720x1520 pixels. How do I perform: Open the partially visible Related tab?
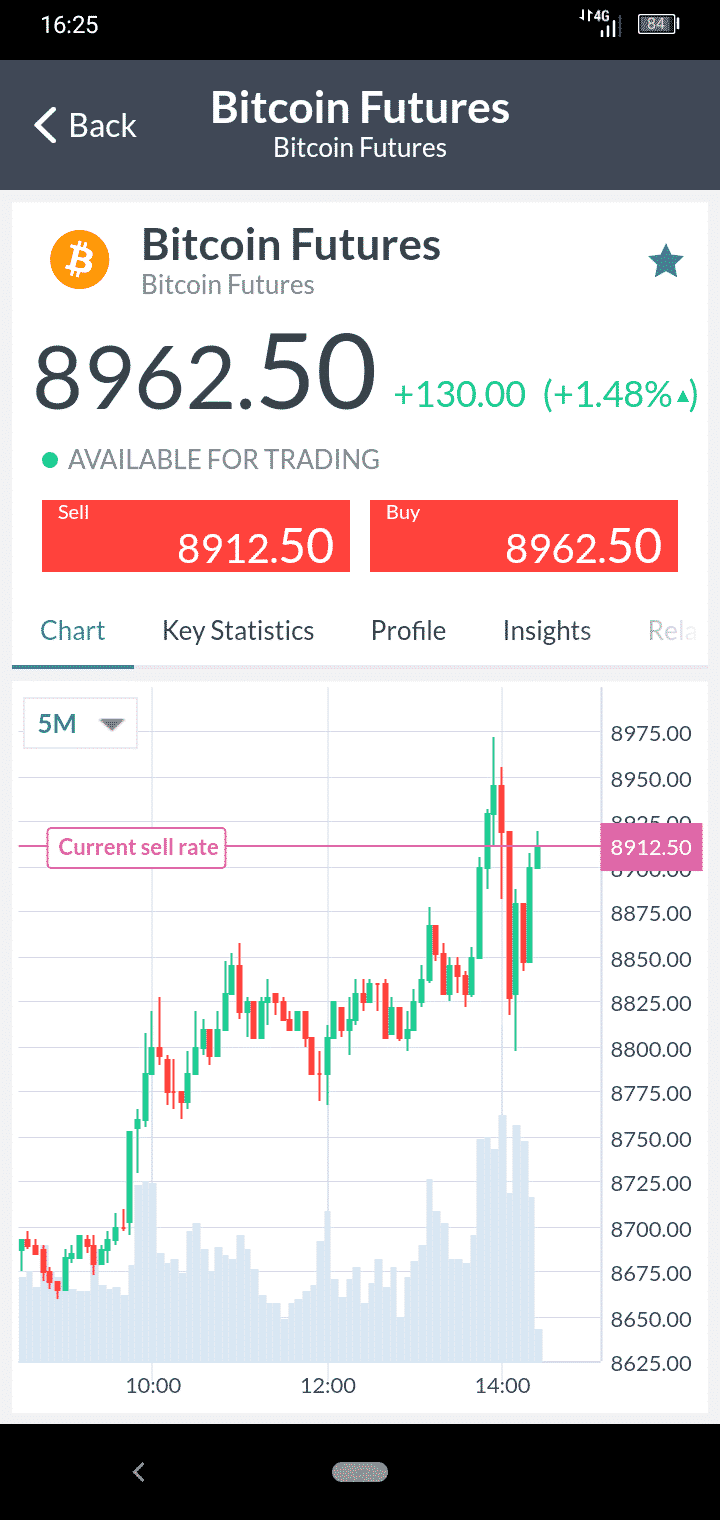click(672, 630)
